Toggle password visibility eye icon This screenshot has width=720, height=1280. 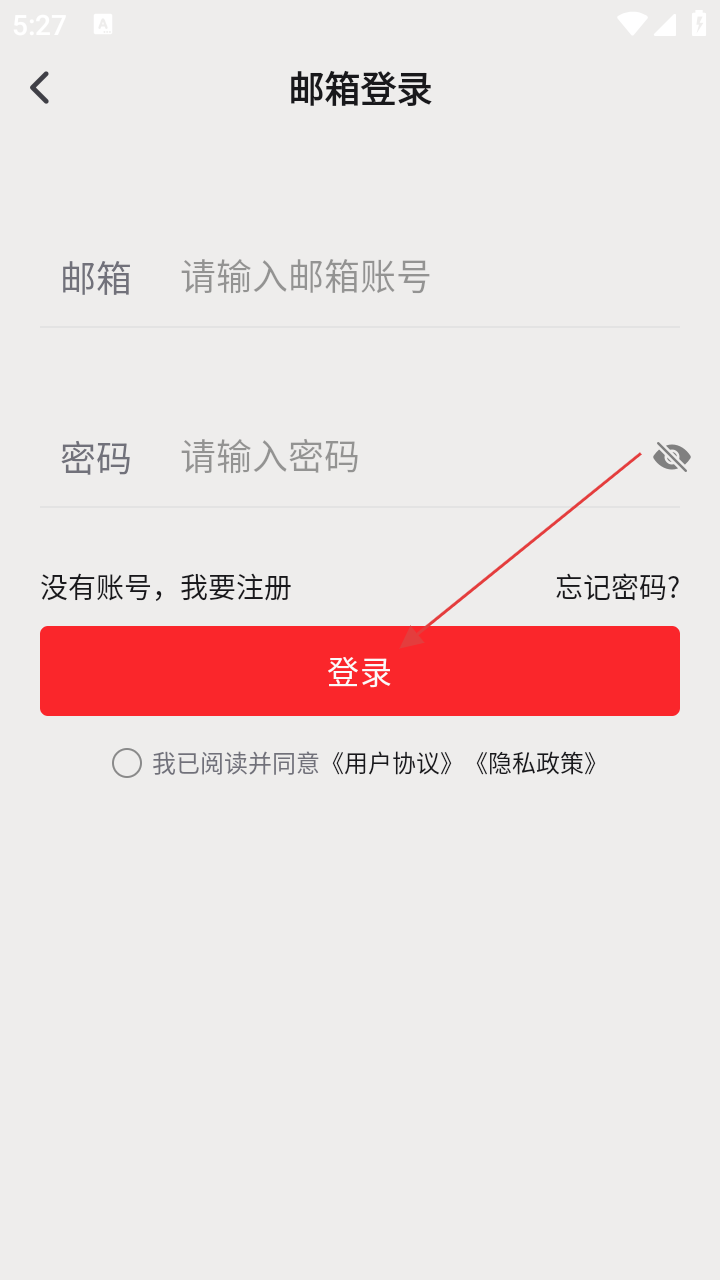[x=671, y=457]
